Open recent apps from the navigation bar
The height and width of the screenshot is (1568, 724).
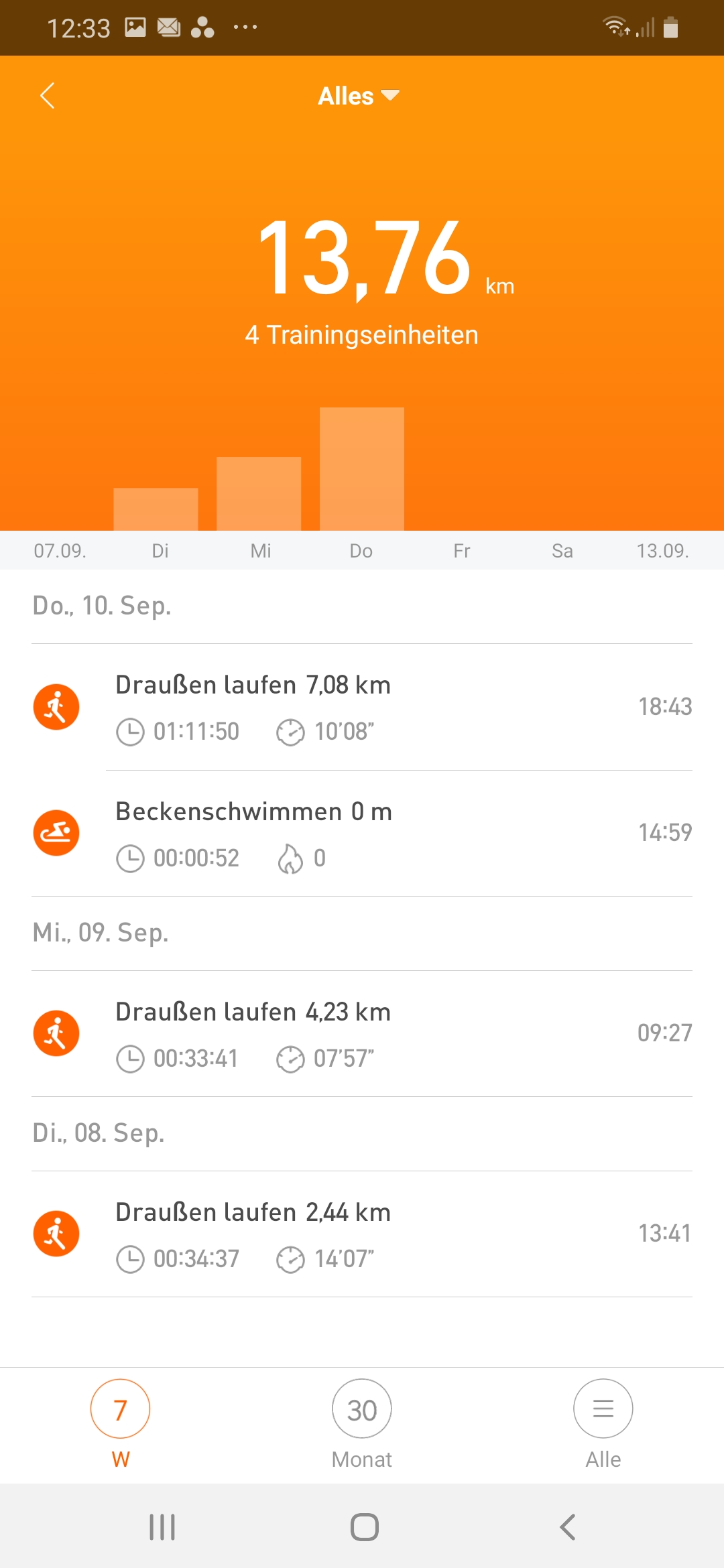click(162, 1527)
